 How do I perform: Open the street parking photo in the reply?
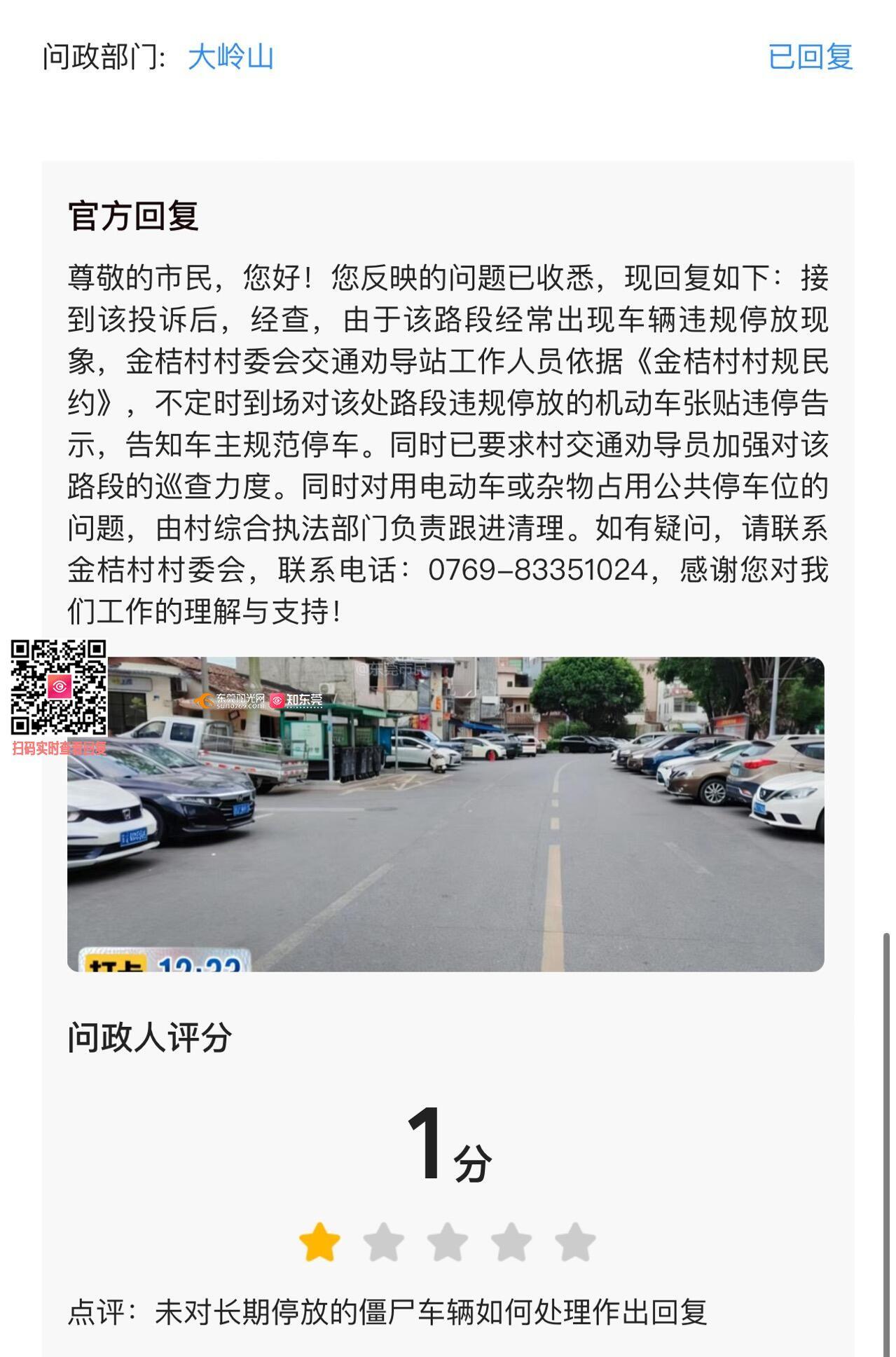pos(446,814)
